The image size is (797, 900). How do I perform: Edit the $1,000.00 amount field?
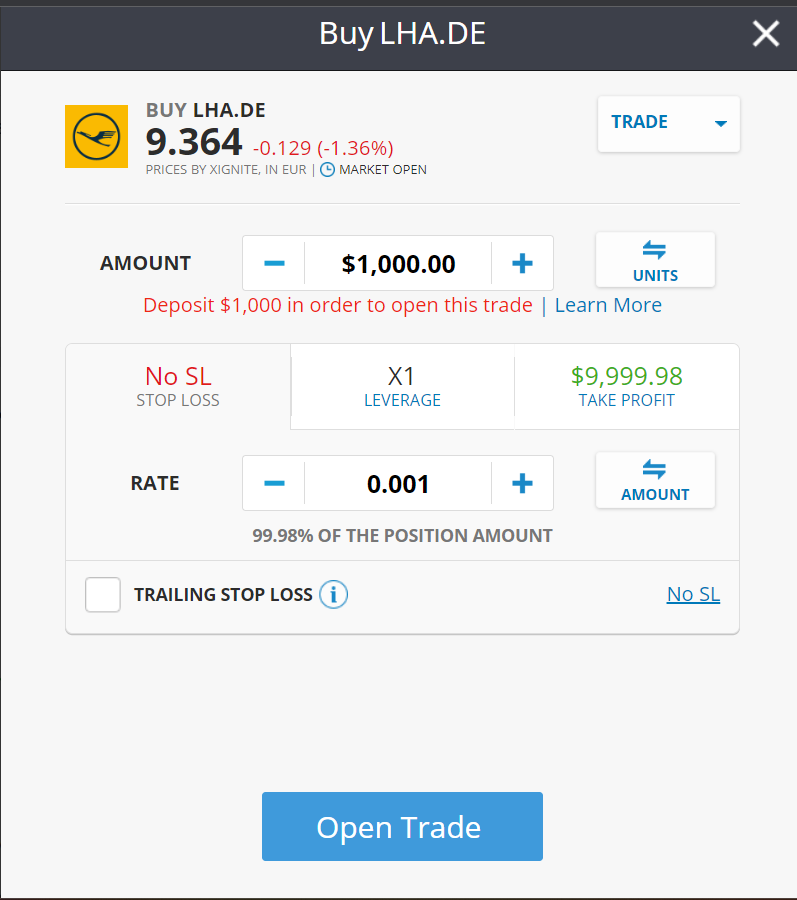click(398, 264)
